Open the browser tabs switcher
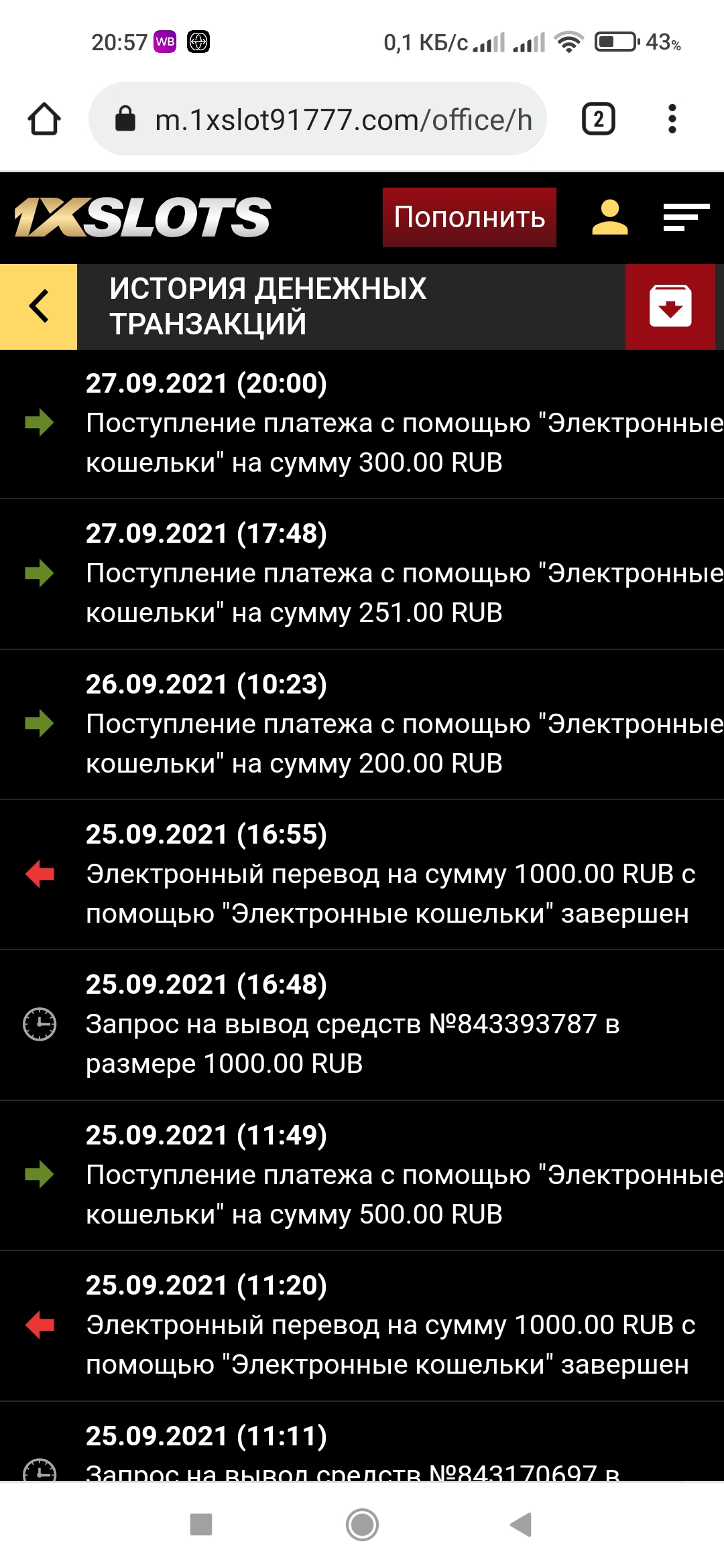Image resolution: width=724 pixels, height=1568 pixels. (598, 119)
